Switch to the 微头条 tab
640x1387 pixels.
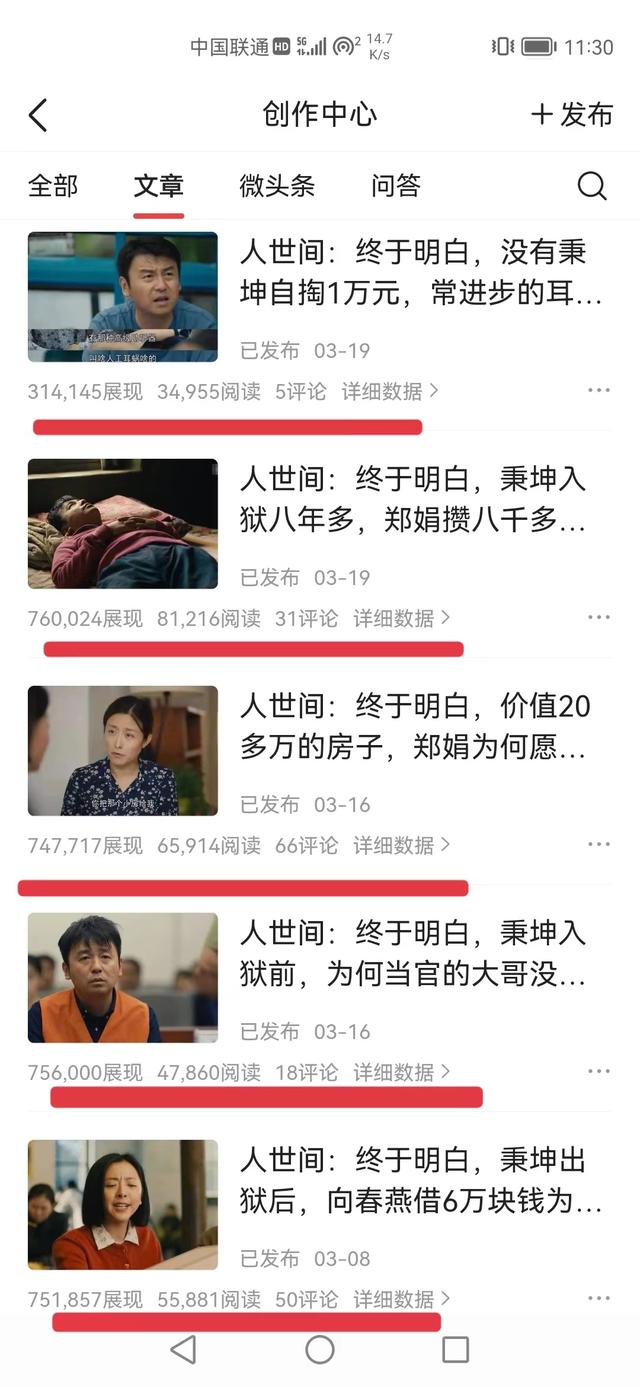point(277,186)
